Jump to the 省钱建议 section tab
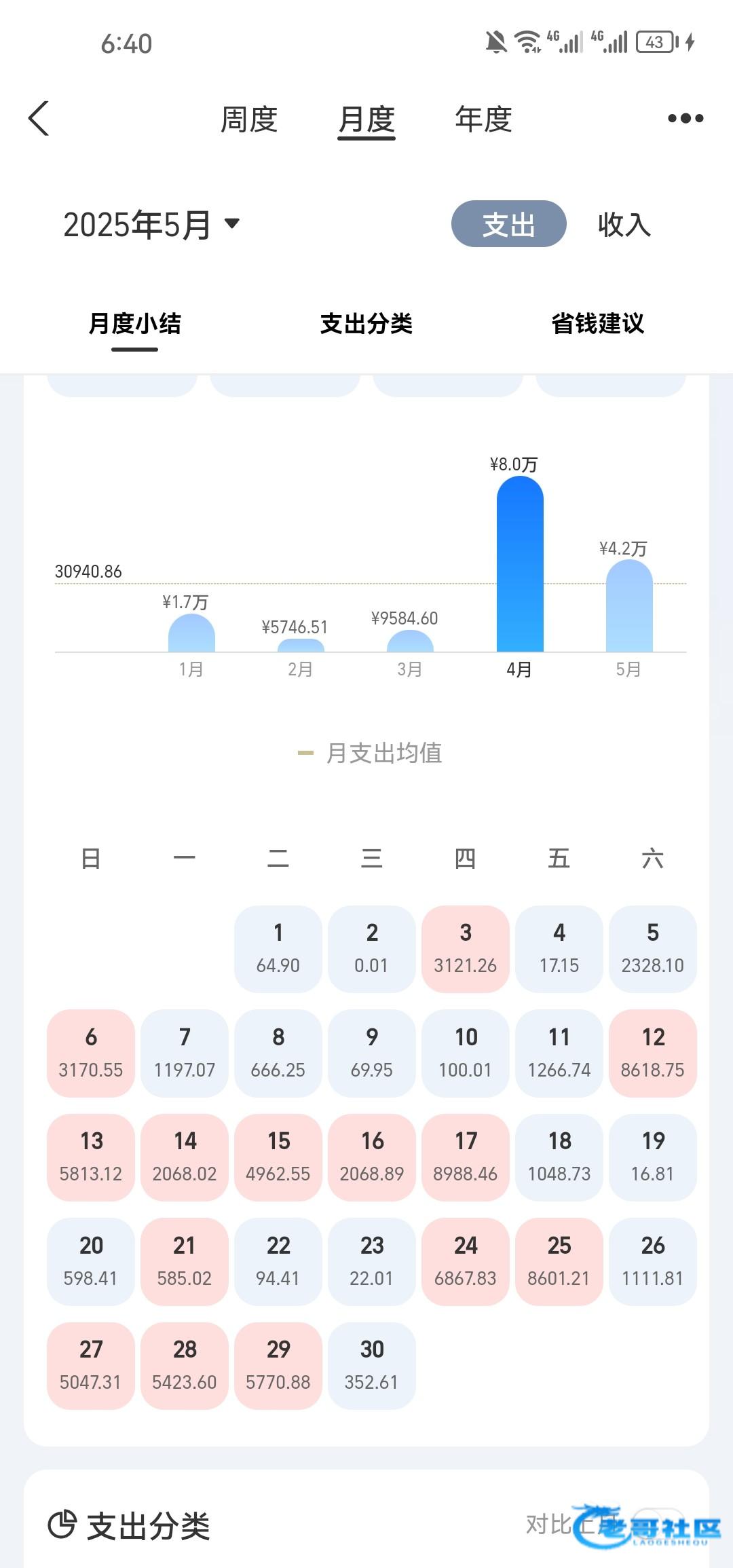Screen dimensions: 733x1568 [598, 324]
